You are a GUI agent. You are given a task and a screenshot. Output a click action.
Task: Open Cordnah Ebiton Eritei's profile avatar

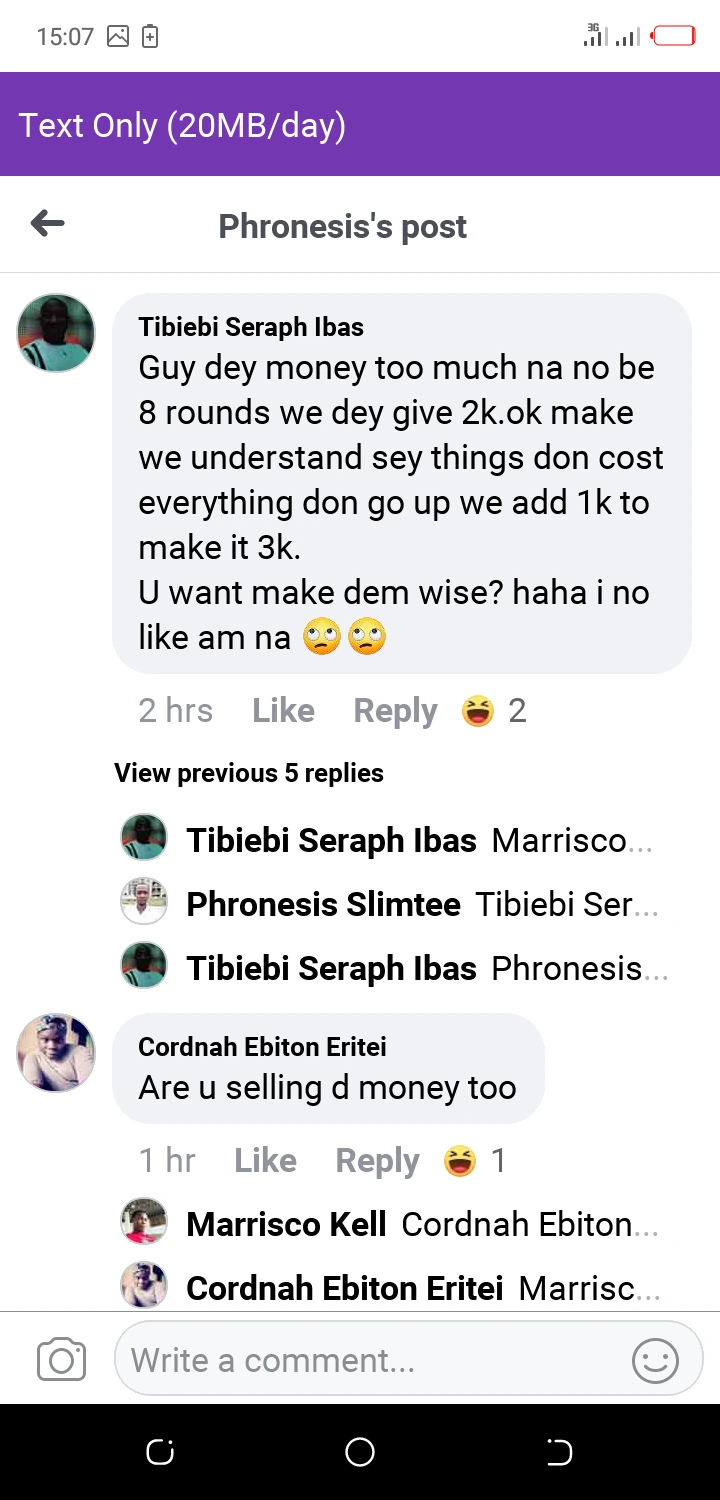point(56,1053)
